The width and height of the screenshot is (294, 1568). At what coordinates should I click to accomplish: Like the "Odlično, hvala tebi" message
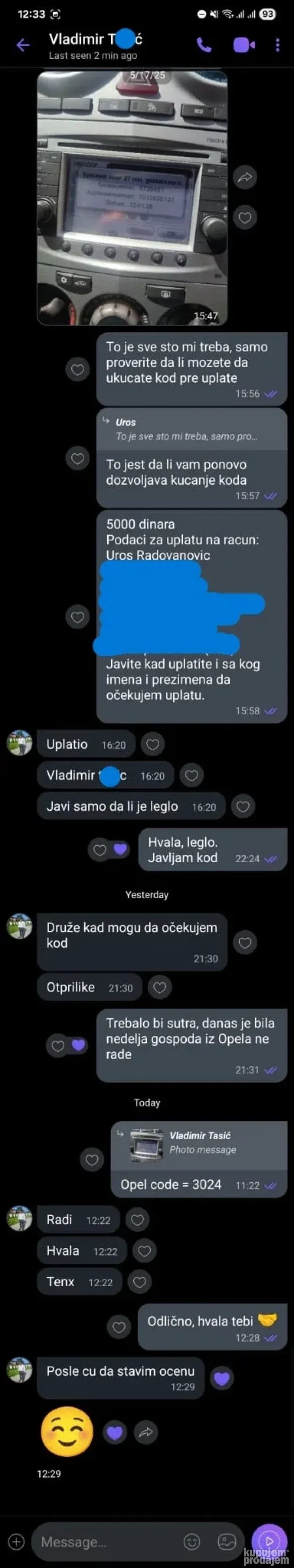click(x=119, y=1326)
